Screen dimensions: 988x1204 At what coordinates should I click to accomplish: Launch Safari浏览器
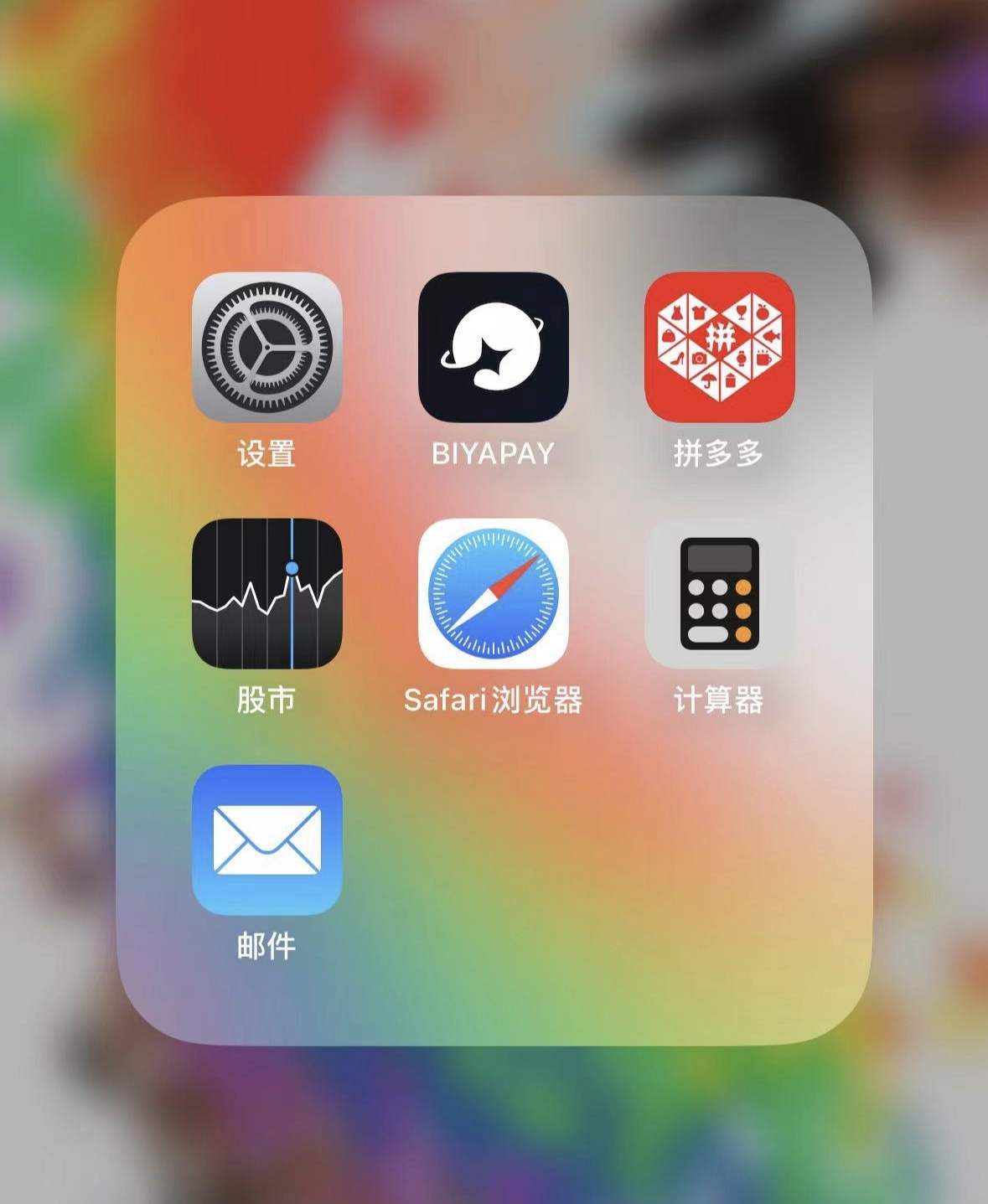493,593
